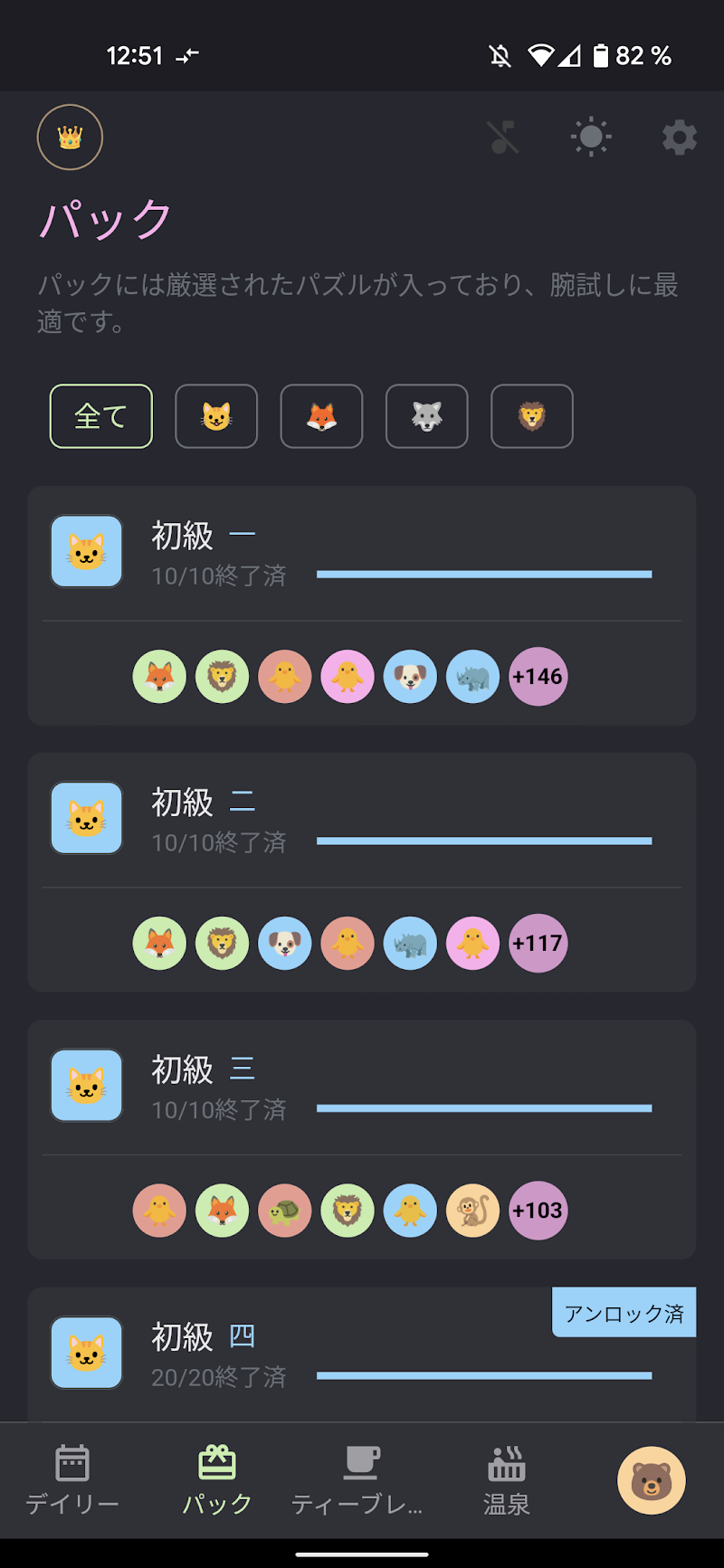
Task: Toggle the music mute icon
Action: 503,138
